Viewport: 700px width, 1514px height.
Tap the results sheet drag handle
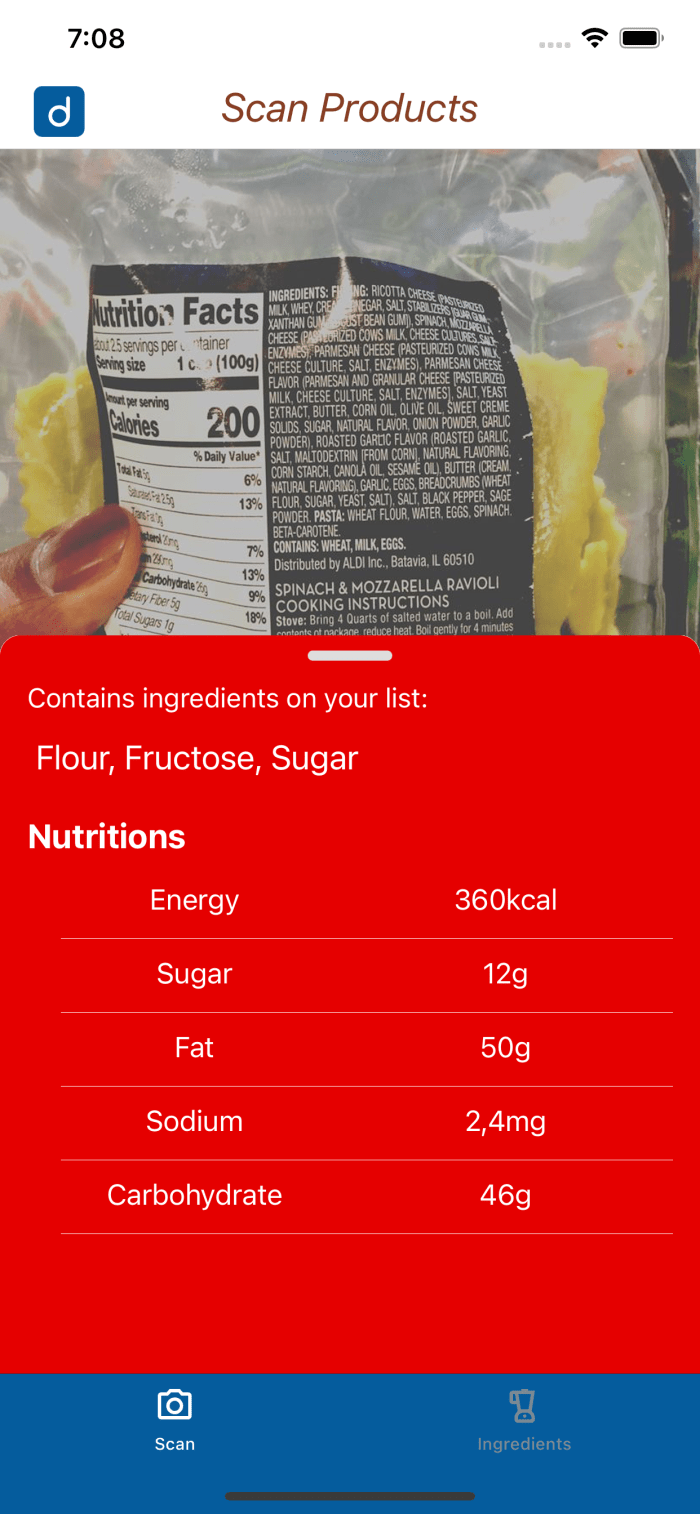350,656
